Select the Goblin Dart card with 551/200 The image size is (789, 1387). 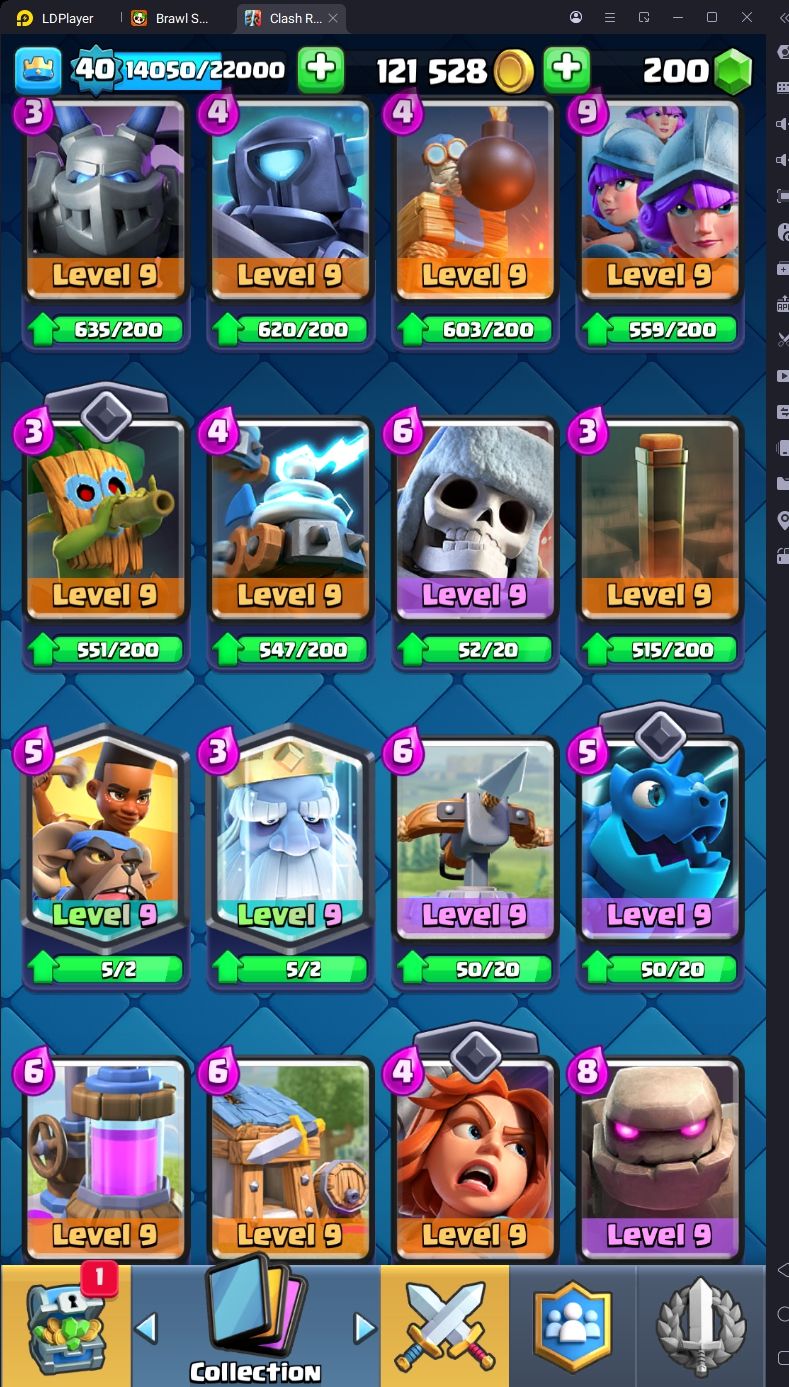[105, 520]
